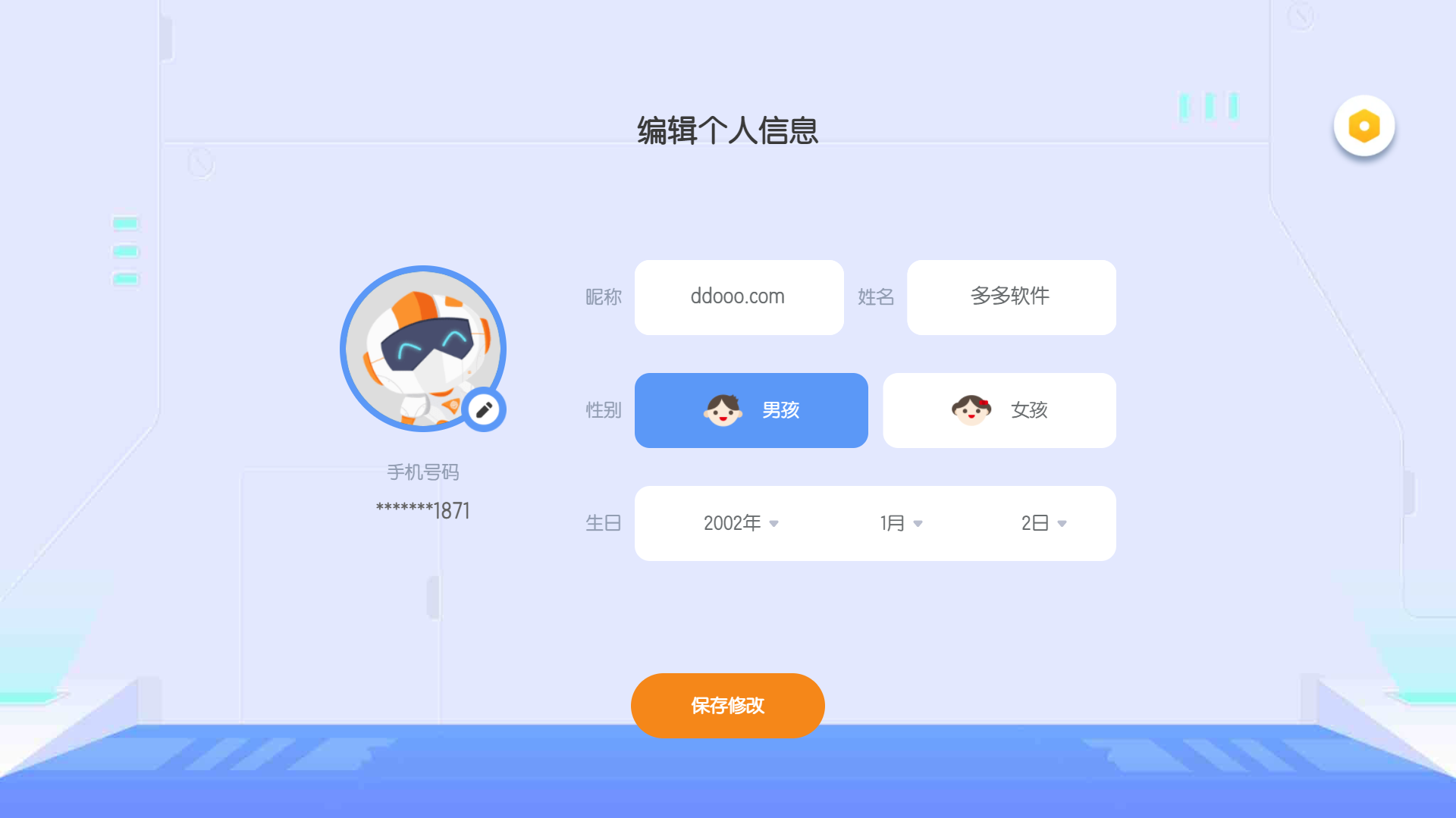This screenshot has height=818, width=1456.
Task: Open the 1月 birth month dropdown
Action: (901, 523)
